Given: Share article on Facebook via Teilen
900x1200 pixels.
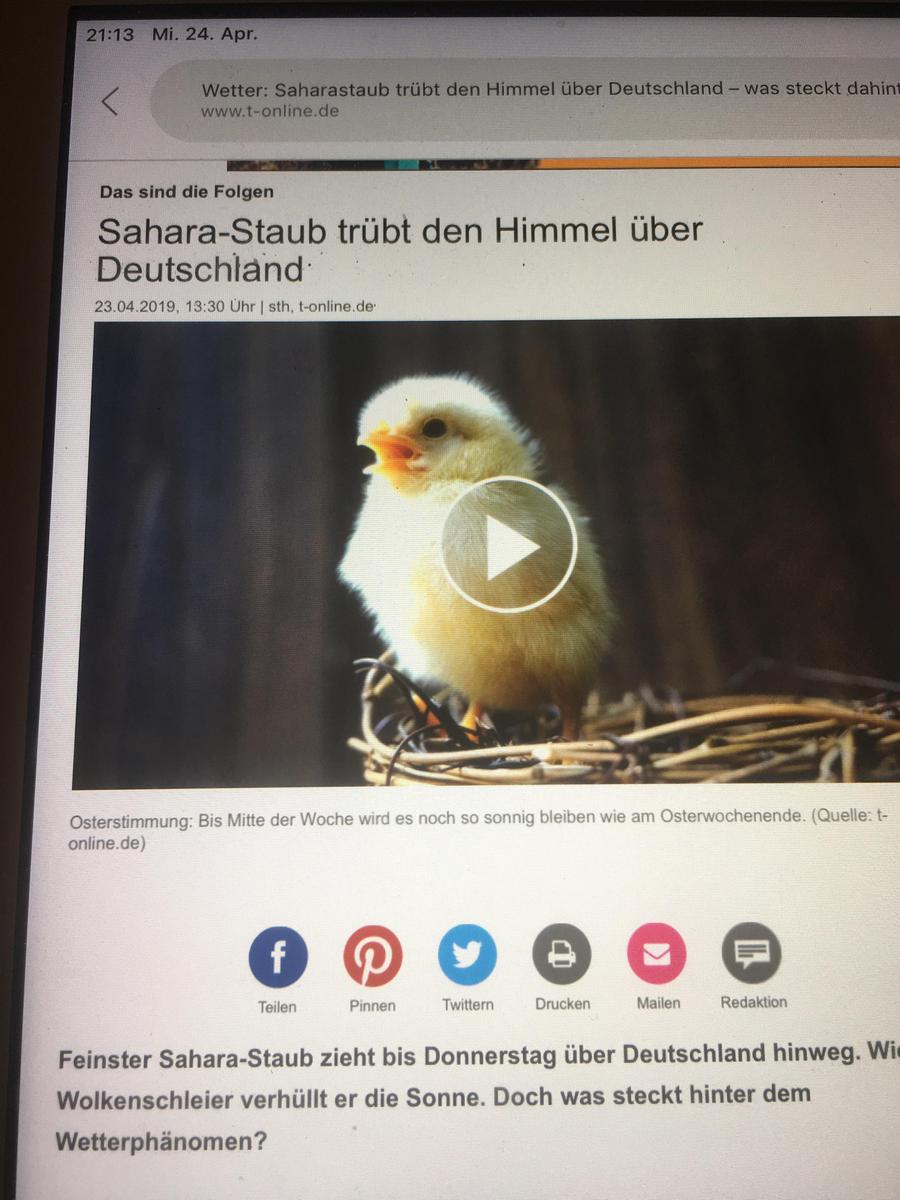Looking at the screenshot, I should click(x=278, y=957).
